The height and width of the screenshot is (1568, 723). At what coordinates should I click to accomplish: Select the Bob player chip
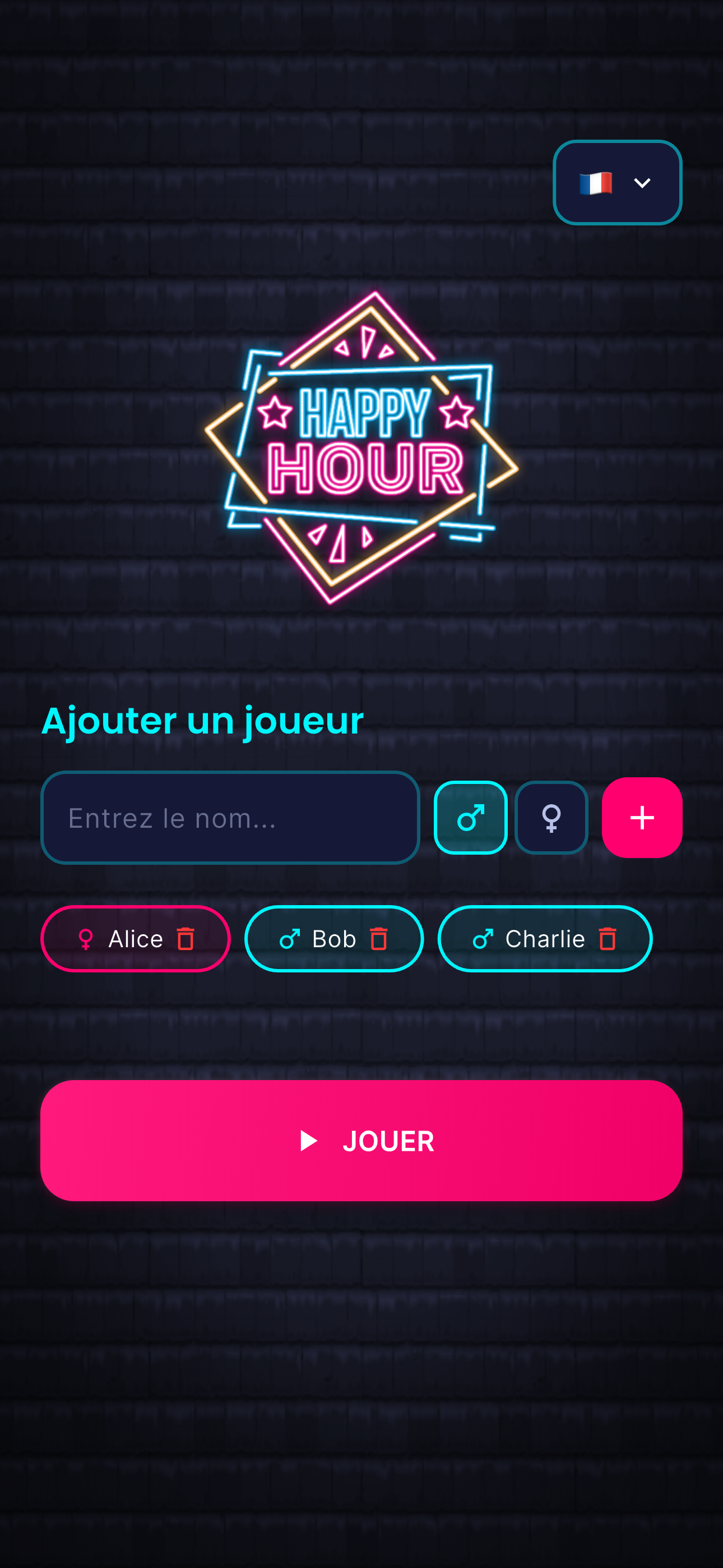pyautogui.click(x=333, y=939)
